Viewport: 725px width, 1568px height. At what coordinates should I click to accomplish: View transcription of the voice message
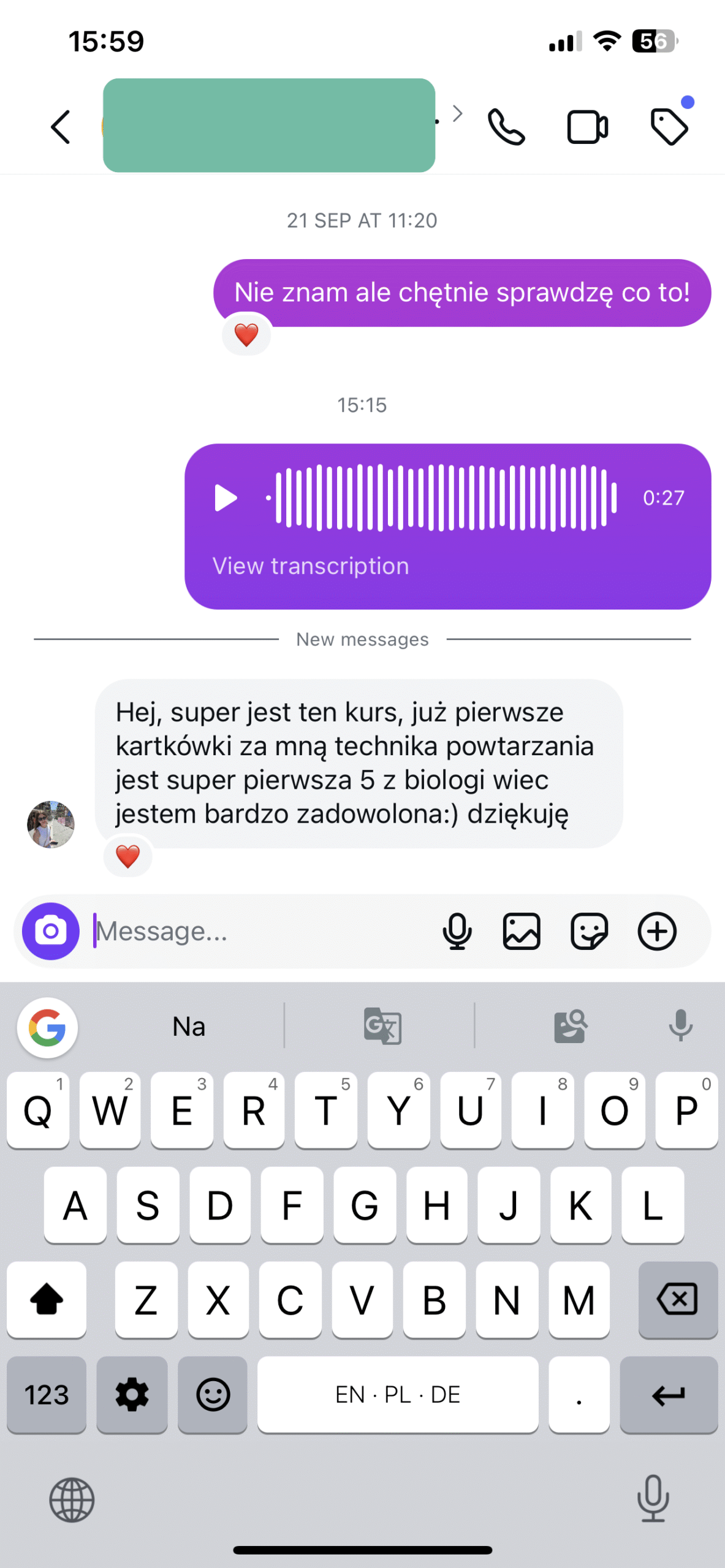coord(310,566)
